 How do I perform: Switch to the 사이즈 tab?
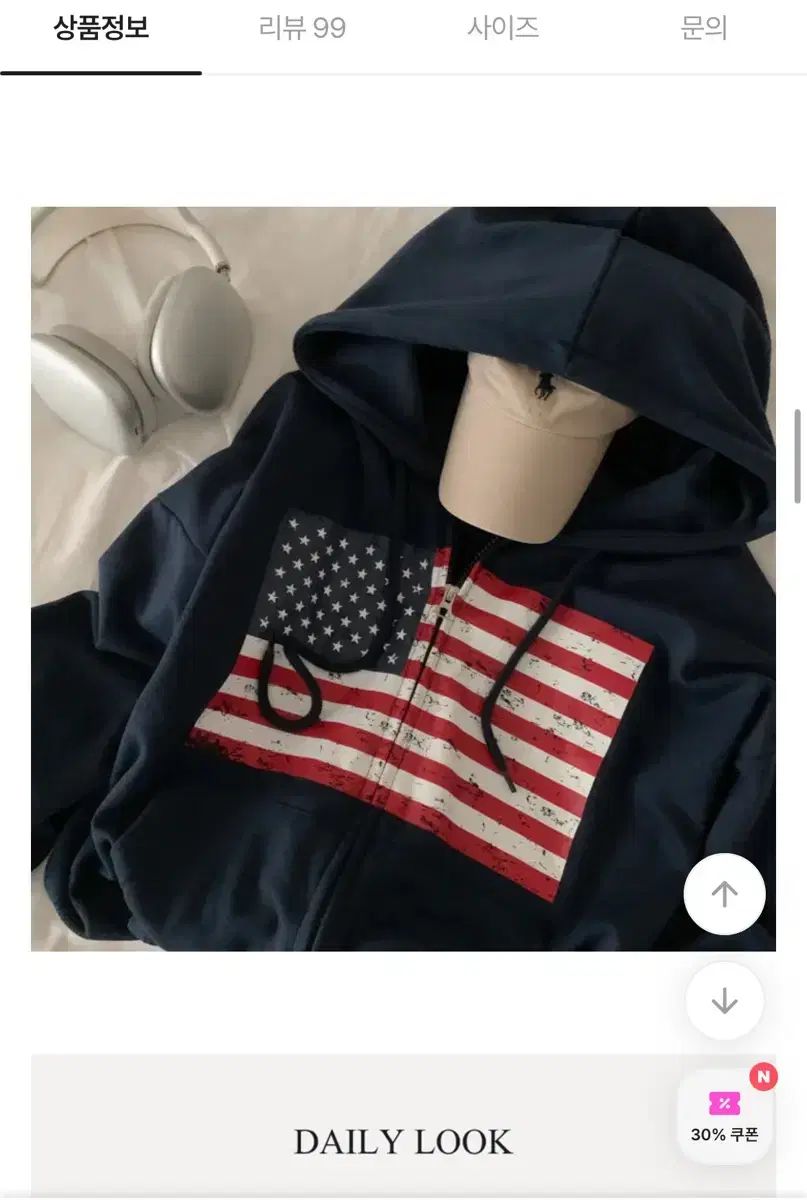(503, 29)
